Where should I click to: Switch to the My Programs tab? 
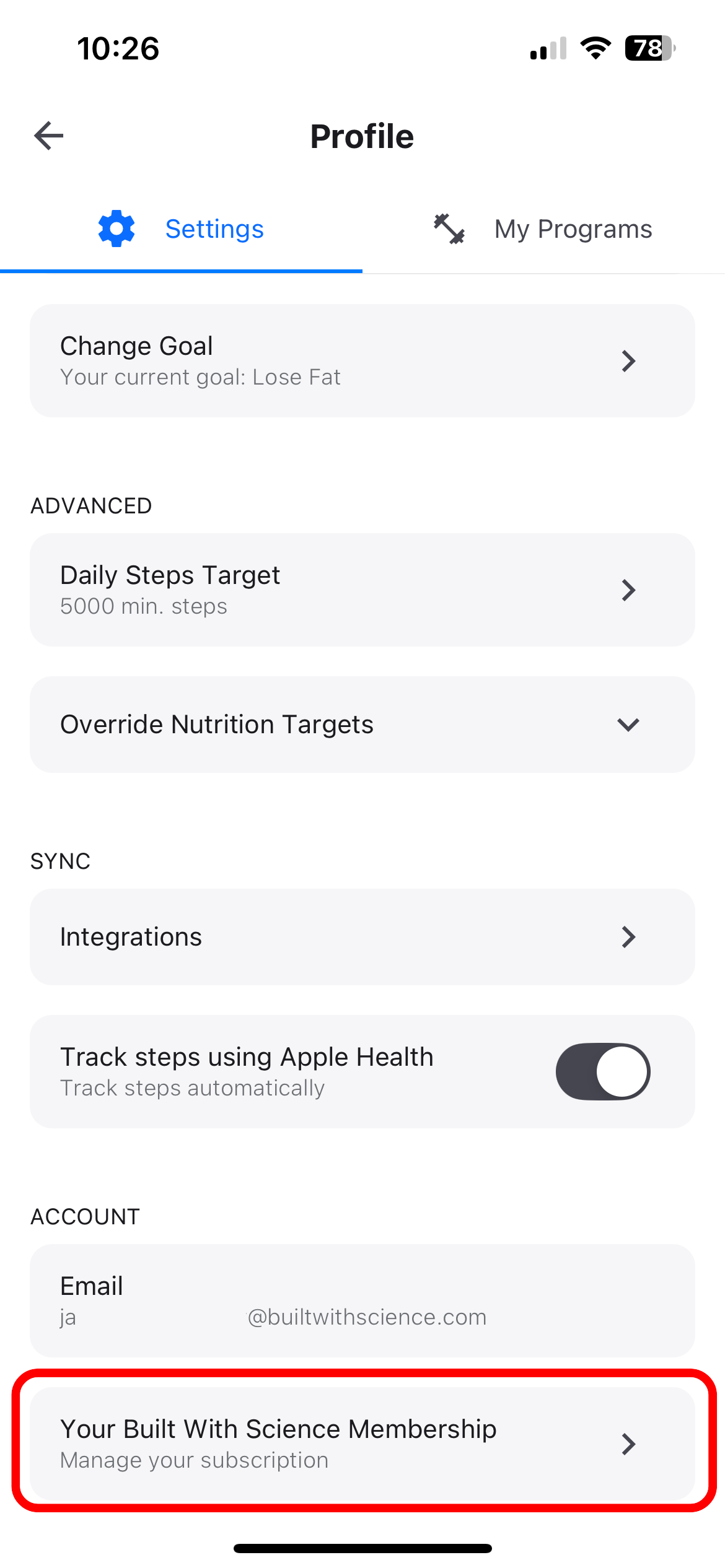pyautogui.click(x=543, y=229)
